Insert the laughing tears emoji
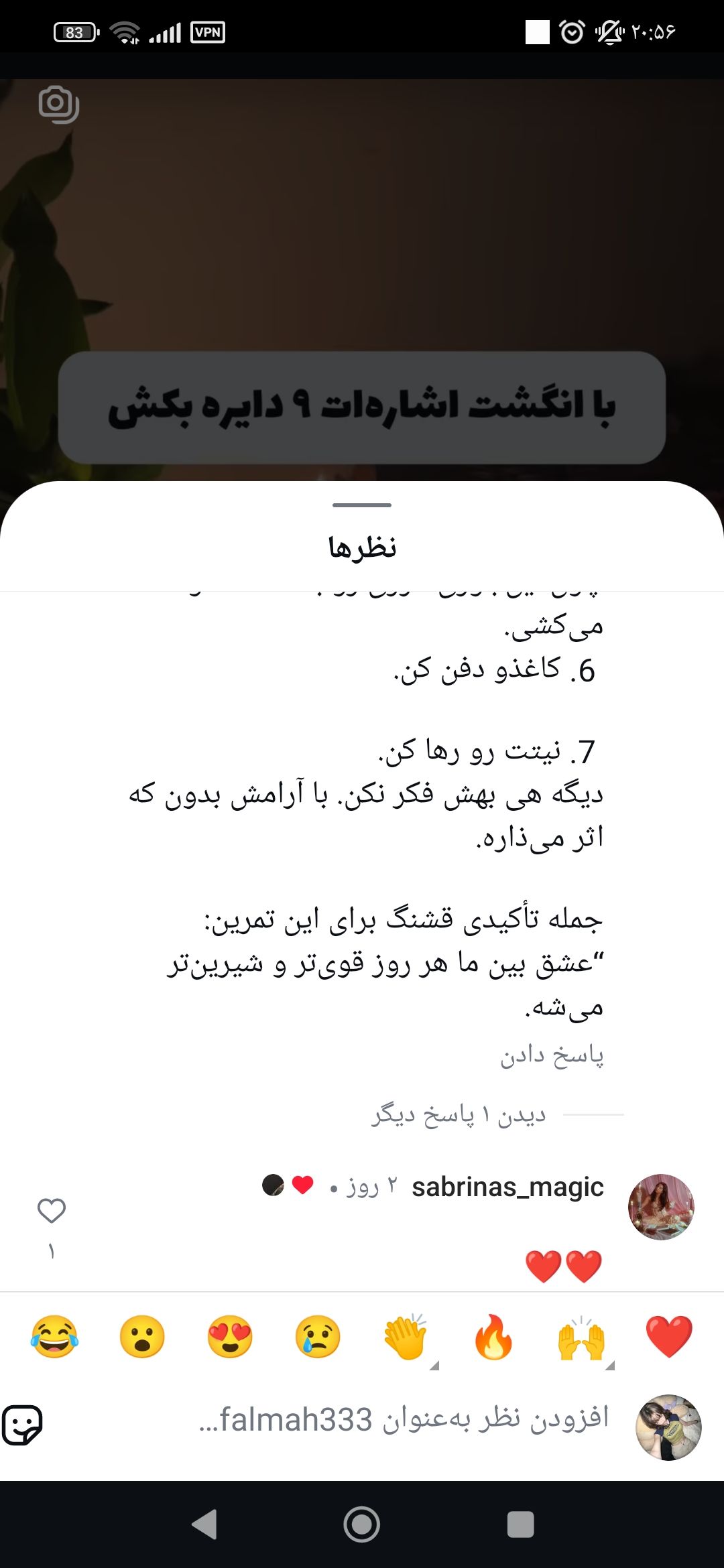This screenshot has height=1568, width=724. (54, 1337)
